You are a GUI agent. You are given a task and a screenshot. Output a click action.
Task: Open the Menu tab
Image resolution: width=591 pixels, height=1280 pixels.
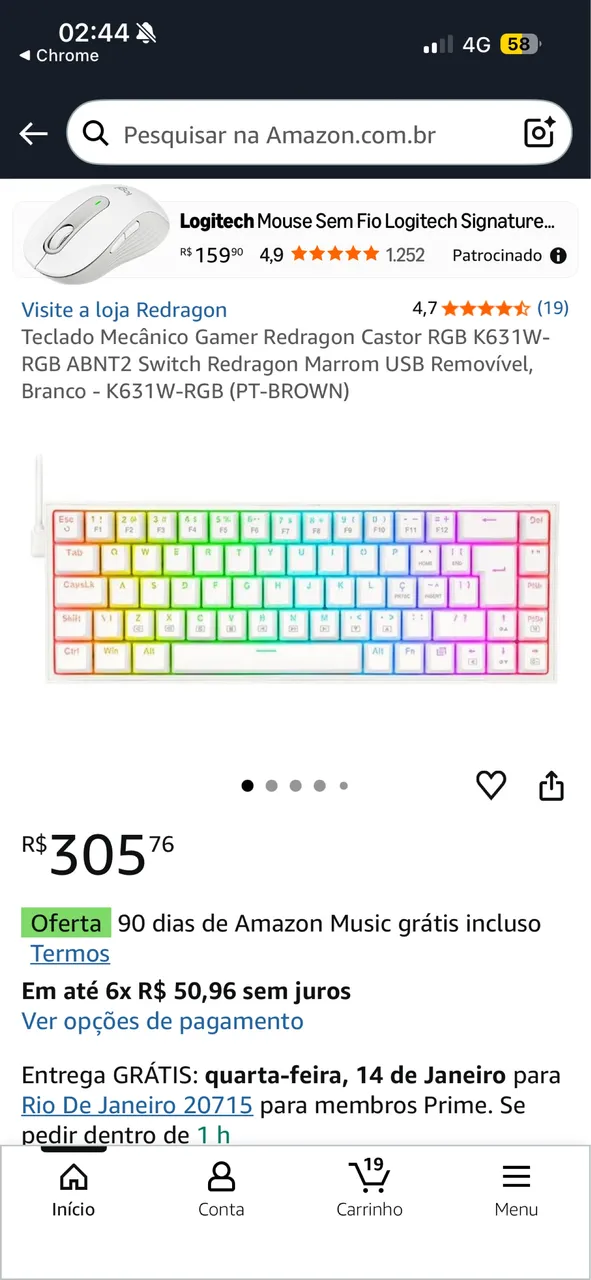pyautogui.click(x=517, y=1189)
